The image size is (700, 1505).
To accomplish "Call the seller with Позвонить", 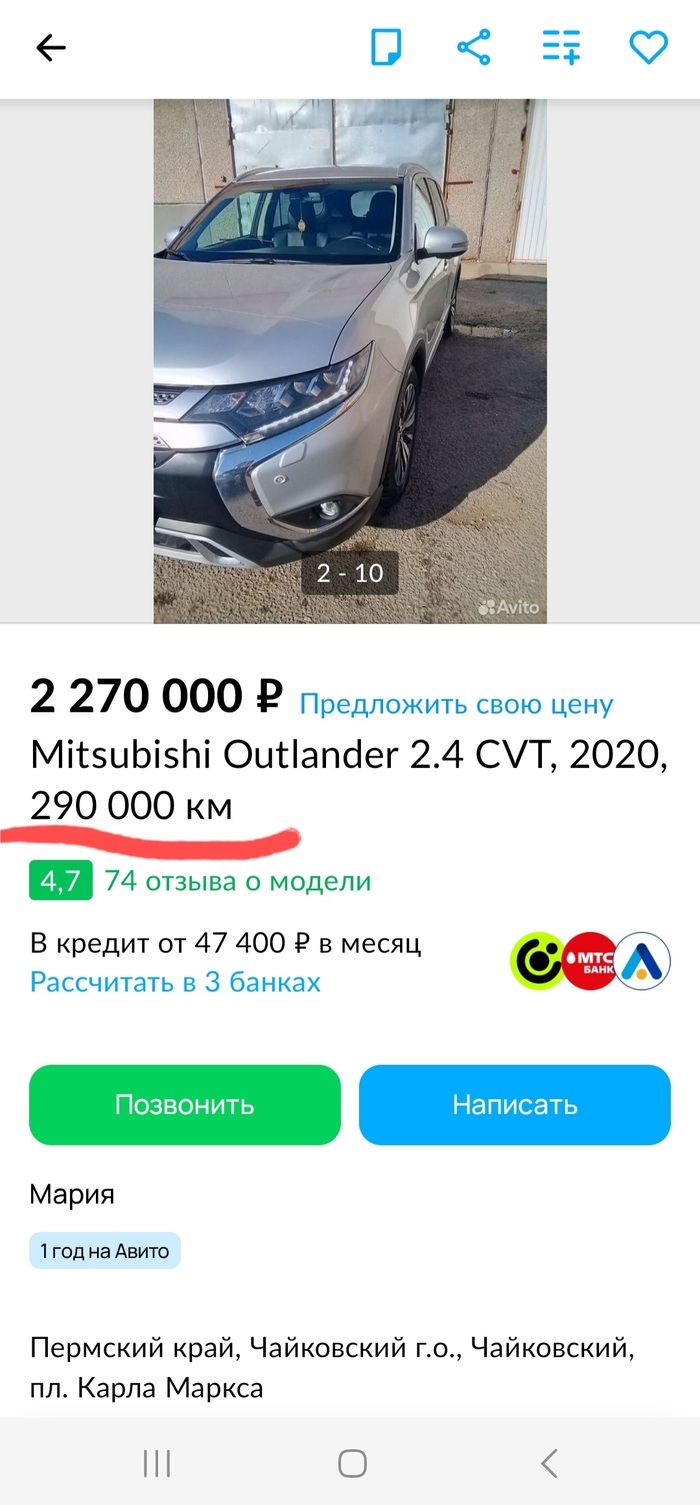I will (x=185, y=1105).
